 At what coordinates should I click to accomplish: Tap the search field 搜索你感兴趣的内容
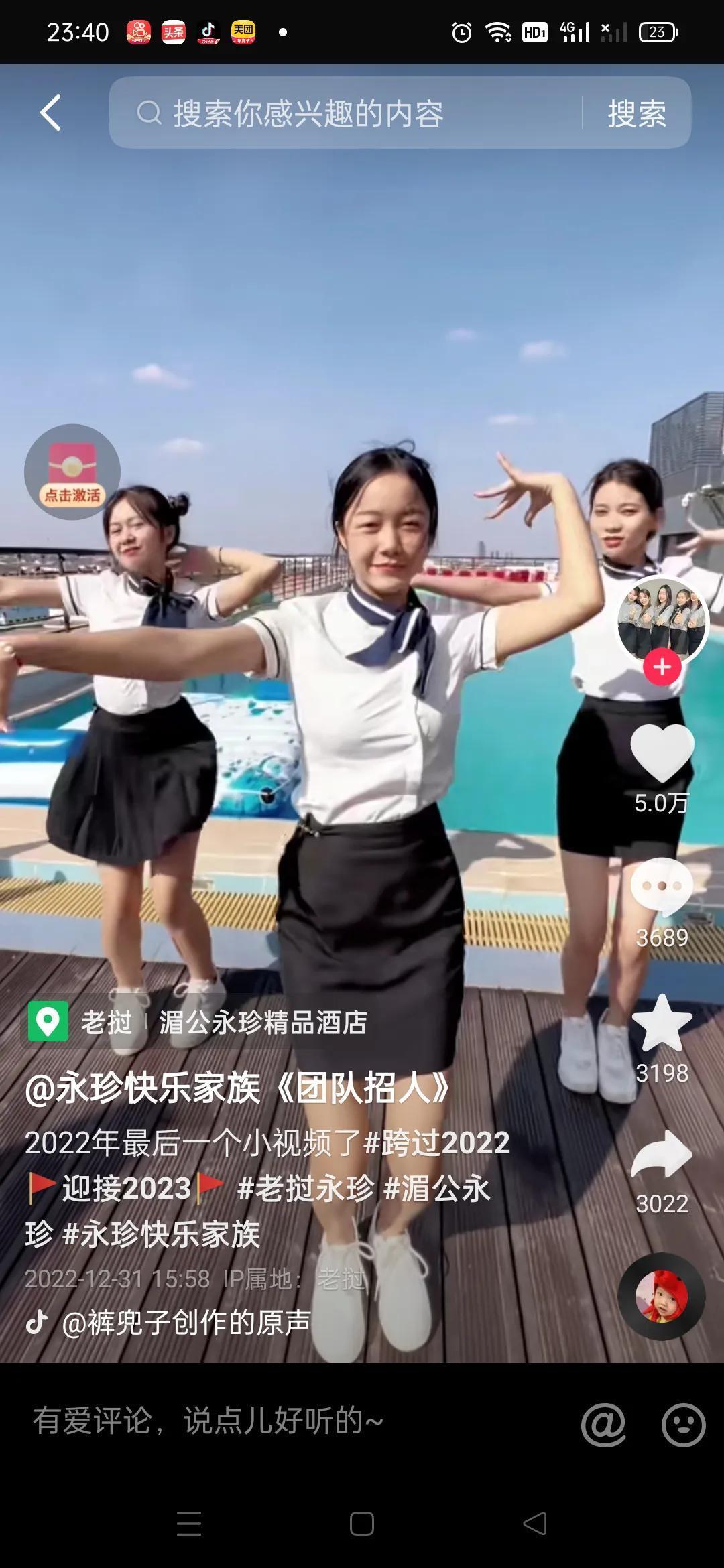click(x=342, y=113)
